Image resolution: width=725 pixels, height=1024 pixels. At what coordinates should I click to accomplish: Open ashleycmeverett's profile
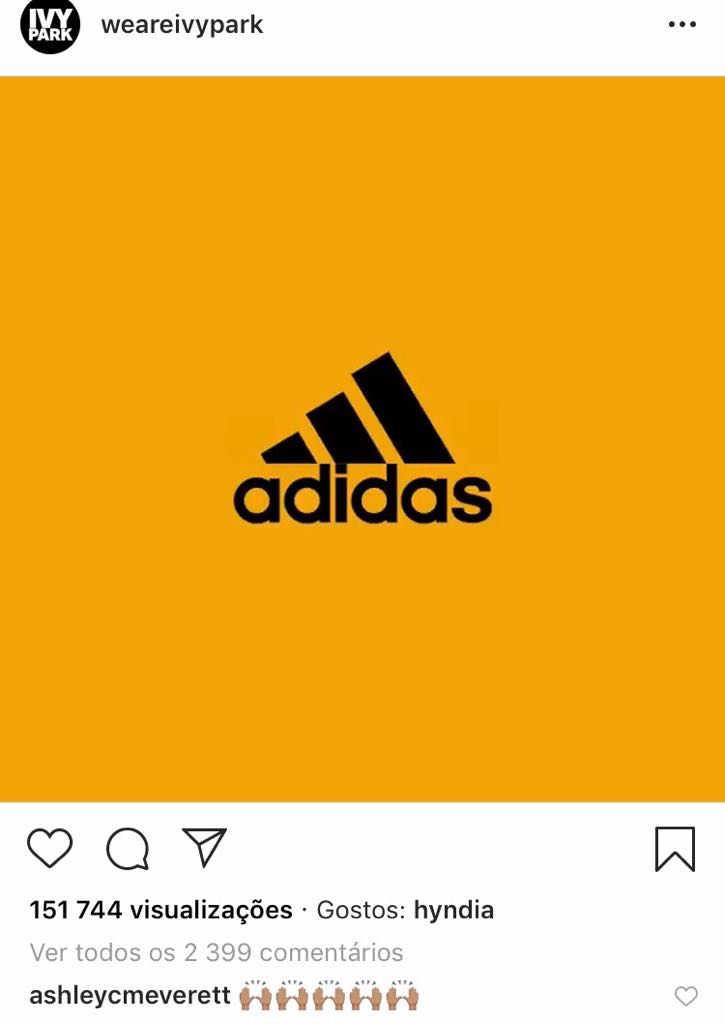pos(130,996)
